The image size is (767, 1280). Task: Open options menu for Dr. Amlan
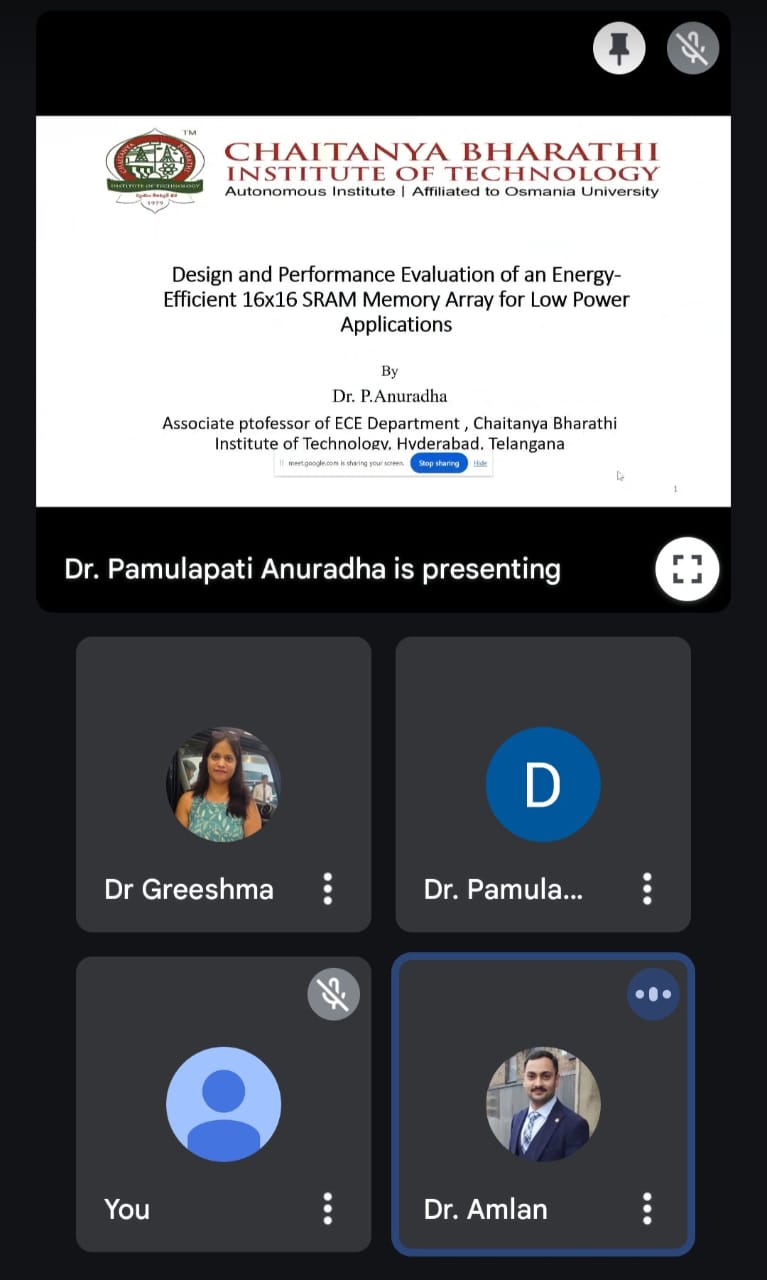click(x=647, y=1208)
